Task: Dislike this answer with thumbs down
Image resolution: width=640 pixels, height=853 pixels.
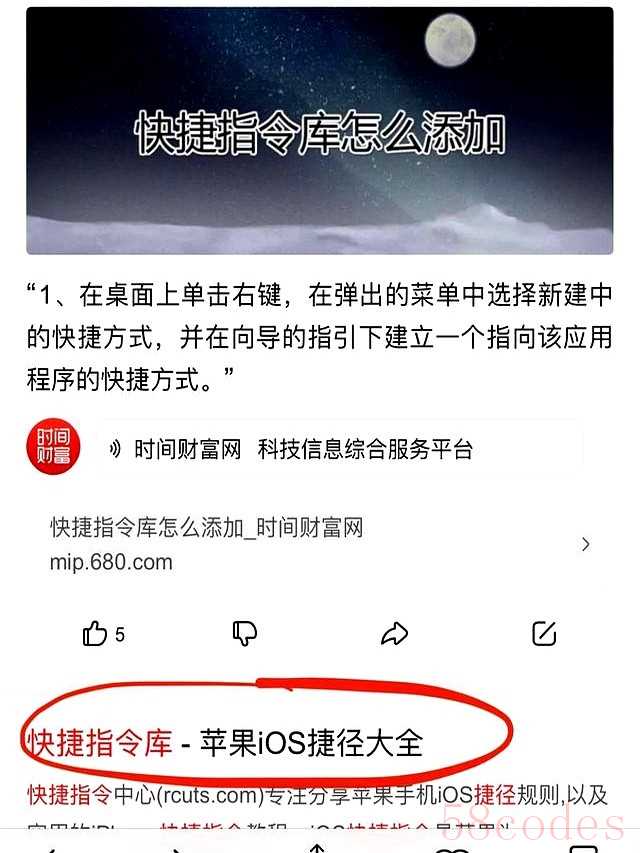Action: (245, 633)
